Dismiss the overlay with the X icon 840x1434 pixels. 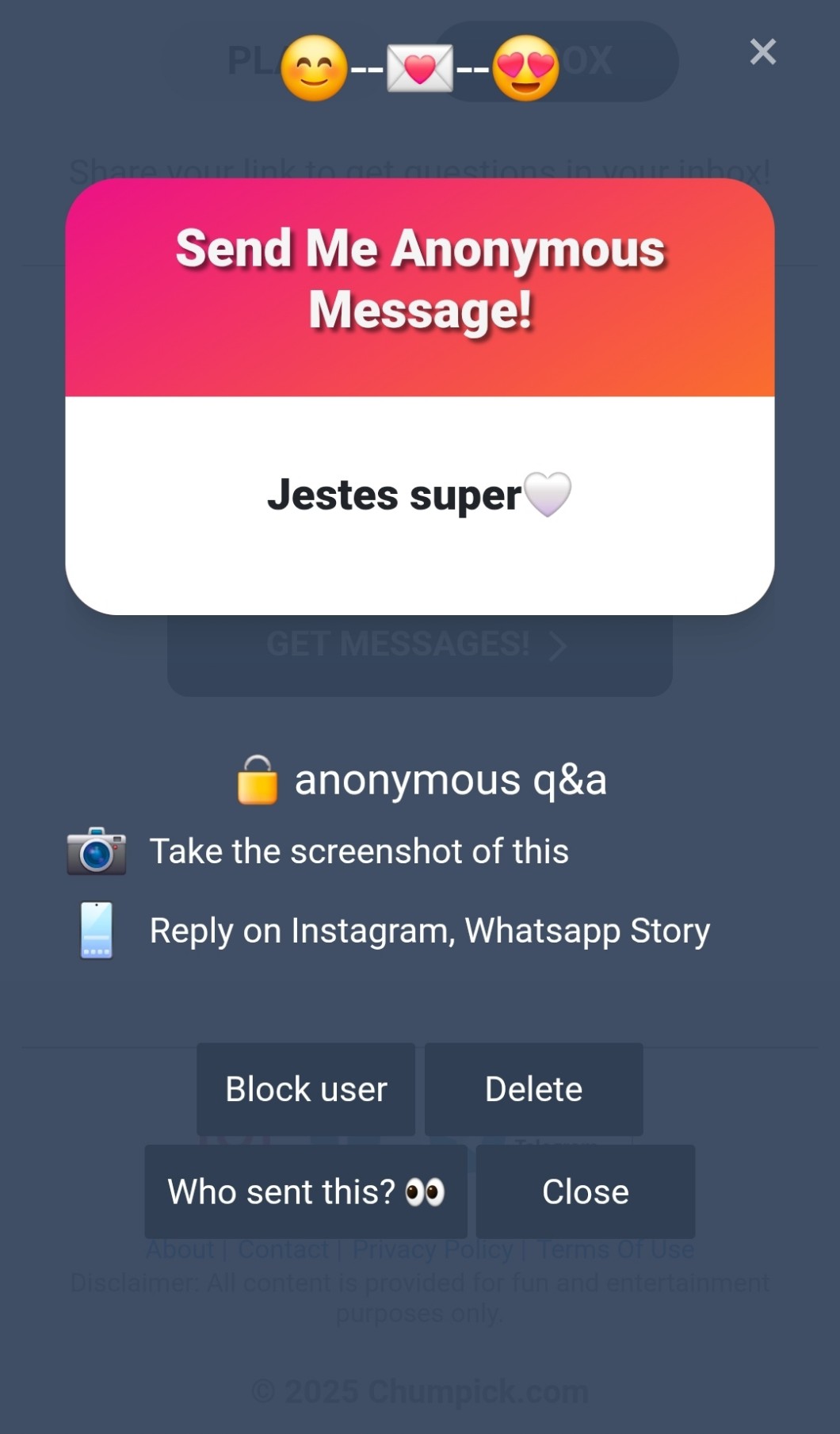point(762,52)
